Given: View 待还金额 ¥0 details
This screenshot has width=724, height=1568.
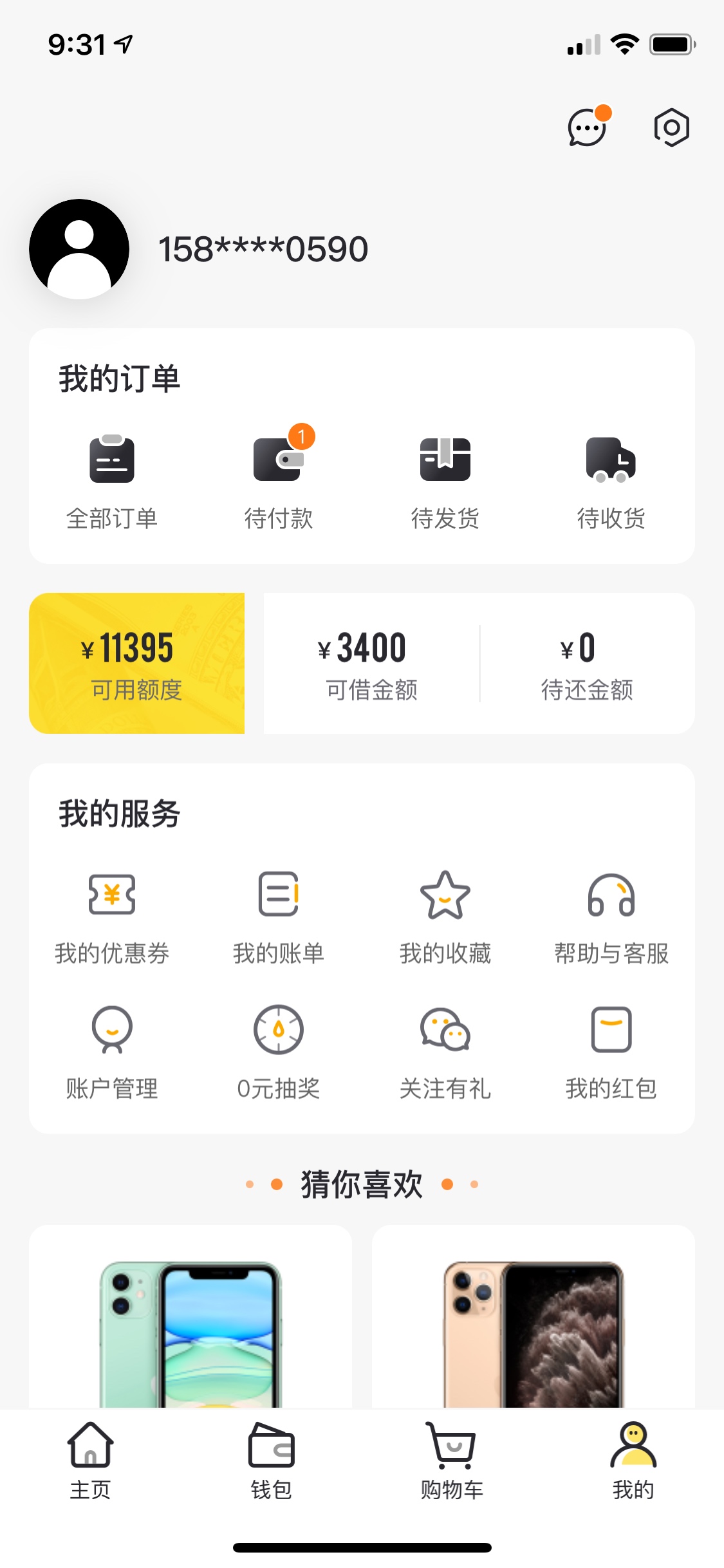Looking at the screenshot, I should click(x=587, y=664).
